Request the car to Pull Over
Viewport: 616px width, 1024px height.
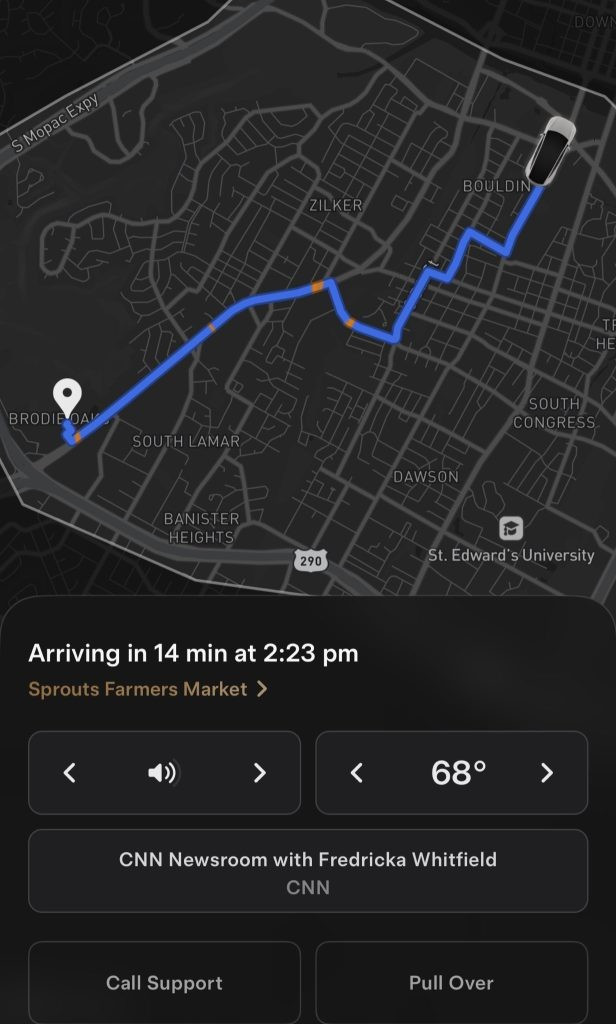tap(451, 983)
